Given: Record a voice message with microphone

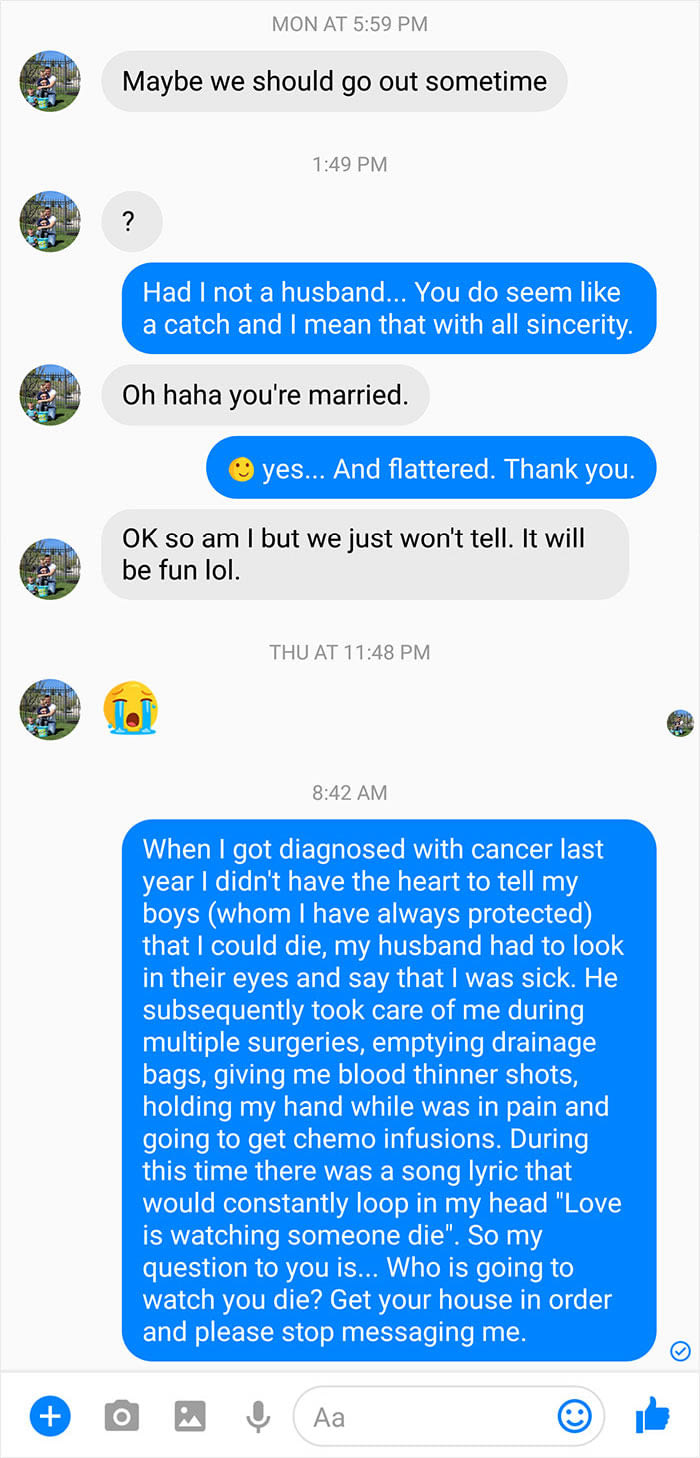Looking at the screenshot, I should (x=258, y=1416).
